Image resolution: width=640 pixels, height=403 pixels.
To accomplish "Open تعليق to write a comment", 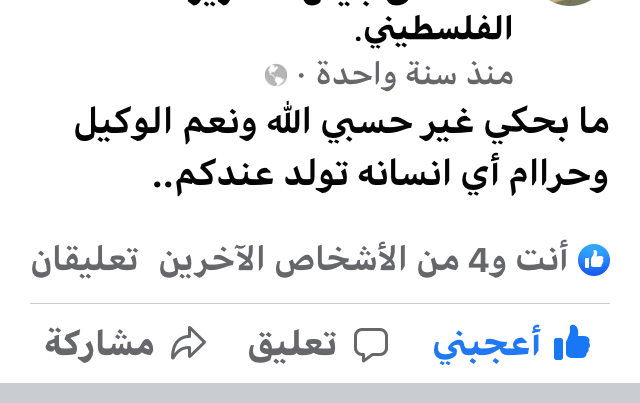I will [318, 345].
